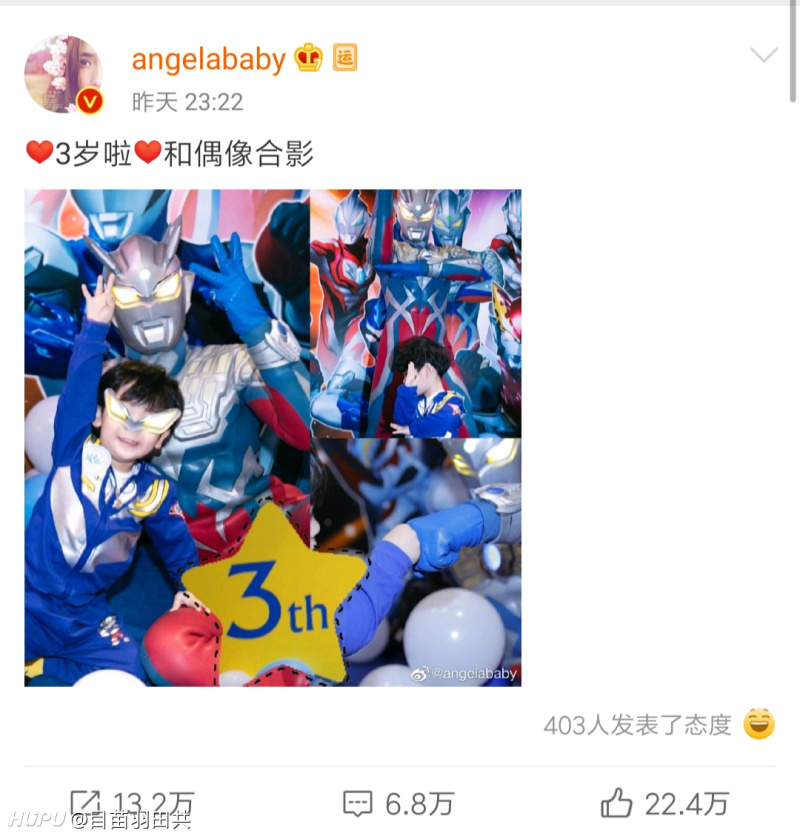Image resolution: width=800 pixels, height=836 pixels.
Task: Open the comments showing 6.8万
Action: pos(398,803)
